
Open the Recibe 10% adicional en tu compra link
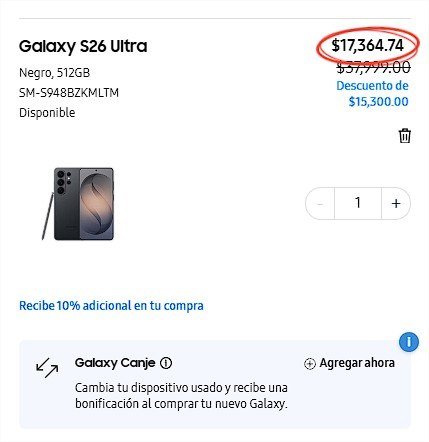[x=111, y=305]
